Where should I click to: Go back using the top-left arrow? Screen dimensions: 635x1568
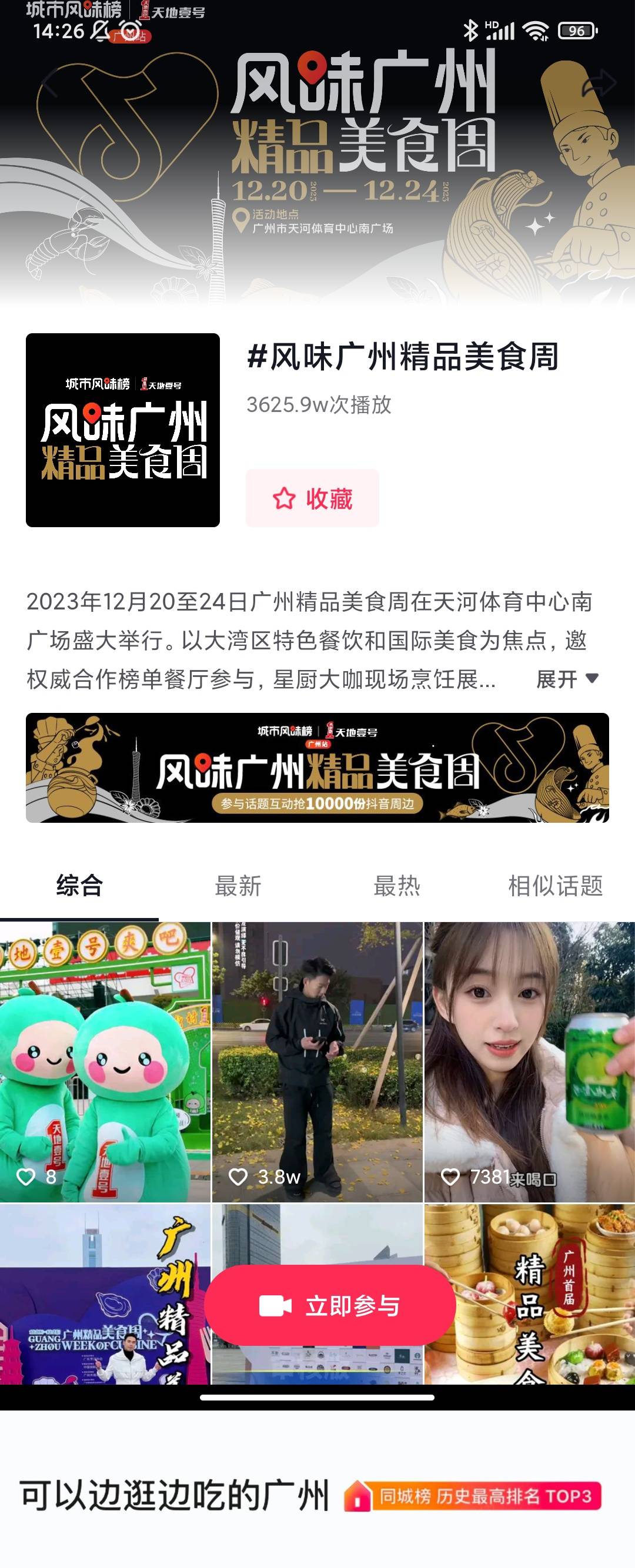(x=49, y=83)
